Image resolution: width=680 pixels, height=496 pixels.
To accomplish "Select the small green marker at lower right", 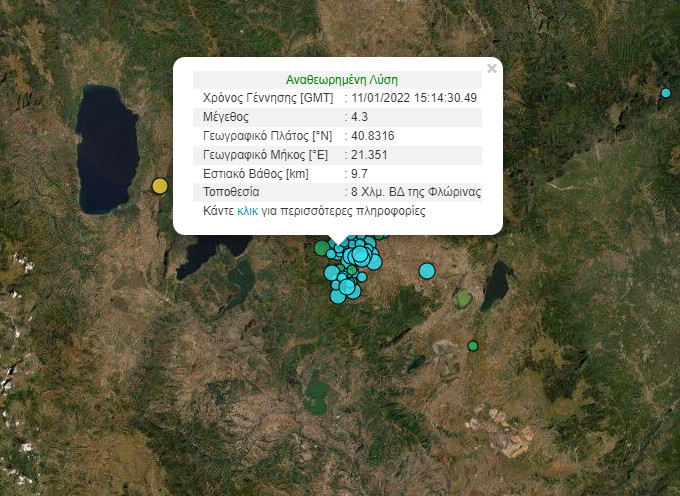I will click(x=473, y=346).
